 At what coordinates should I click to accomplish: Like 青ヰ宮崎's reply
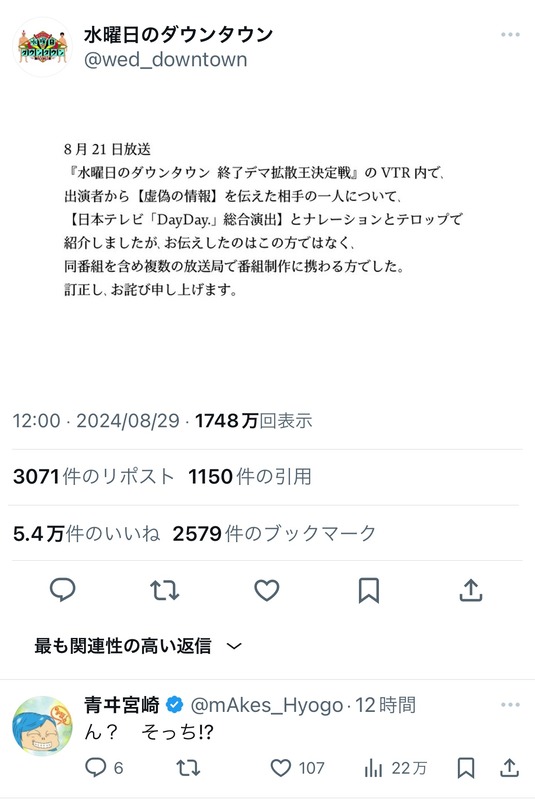point(297,767)
